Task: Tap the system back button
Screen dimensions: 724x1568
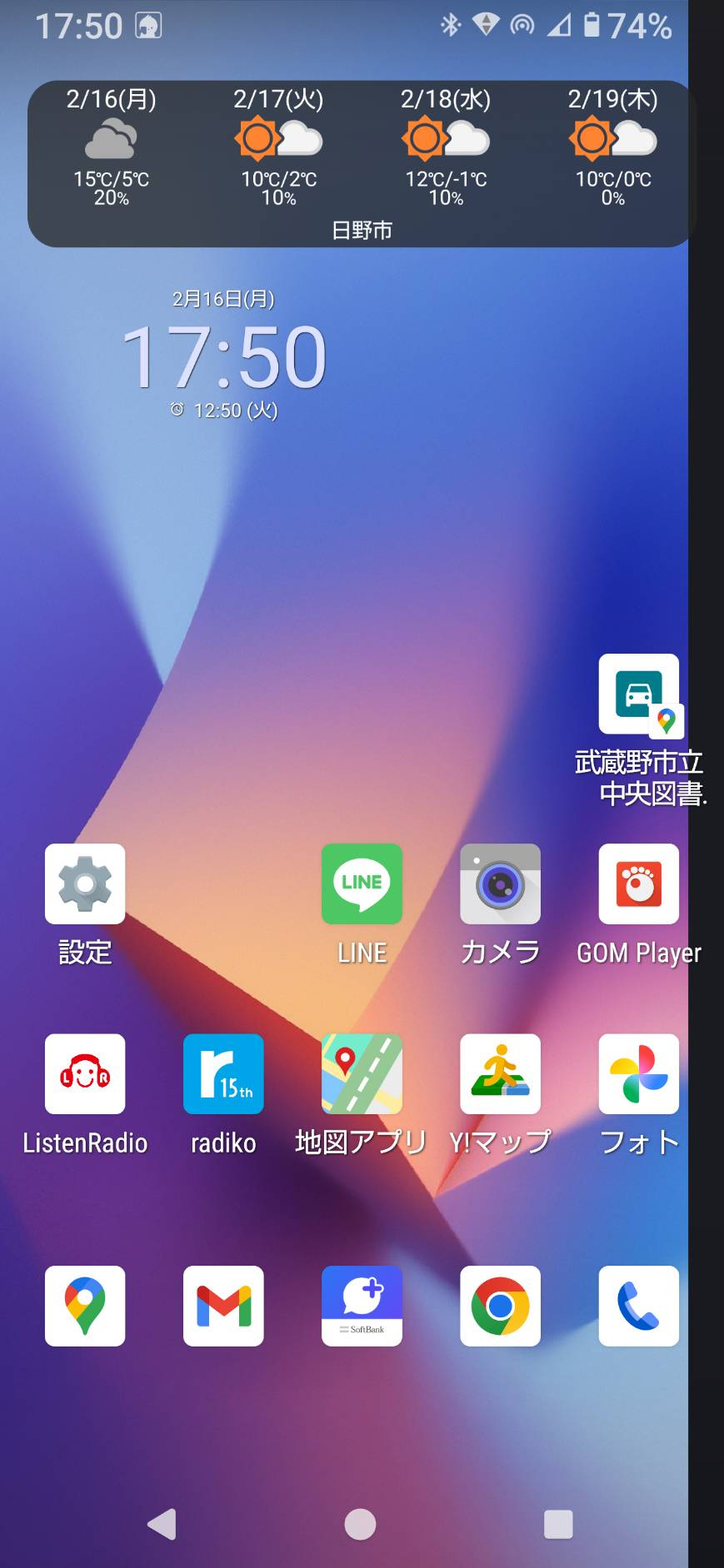Action: click(x=162, y=1524)
